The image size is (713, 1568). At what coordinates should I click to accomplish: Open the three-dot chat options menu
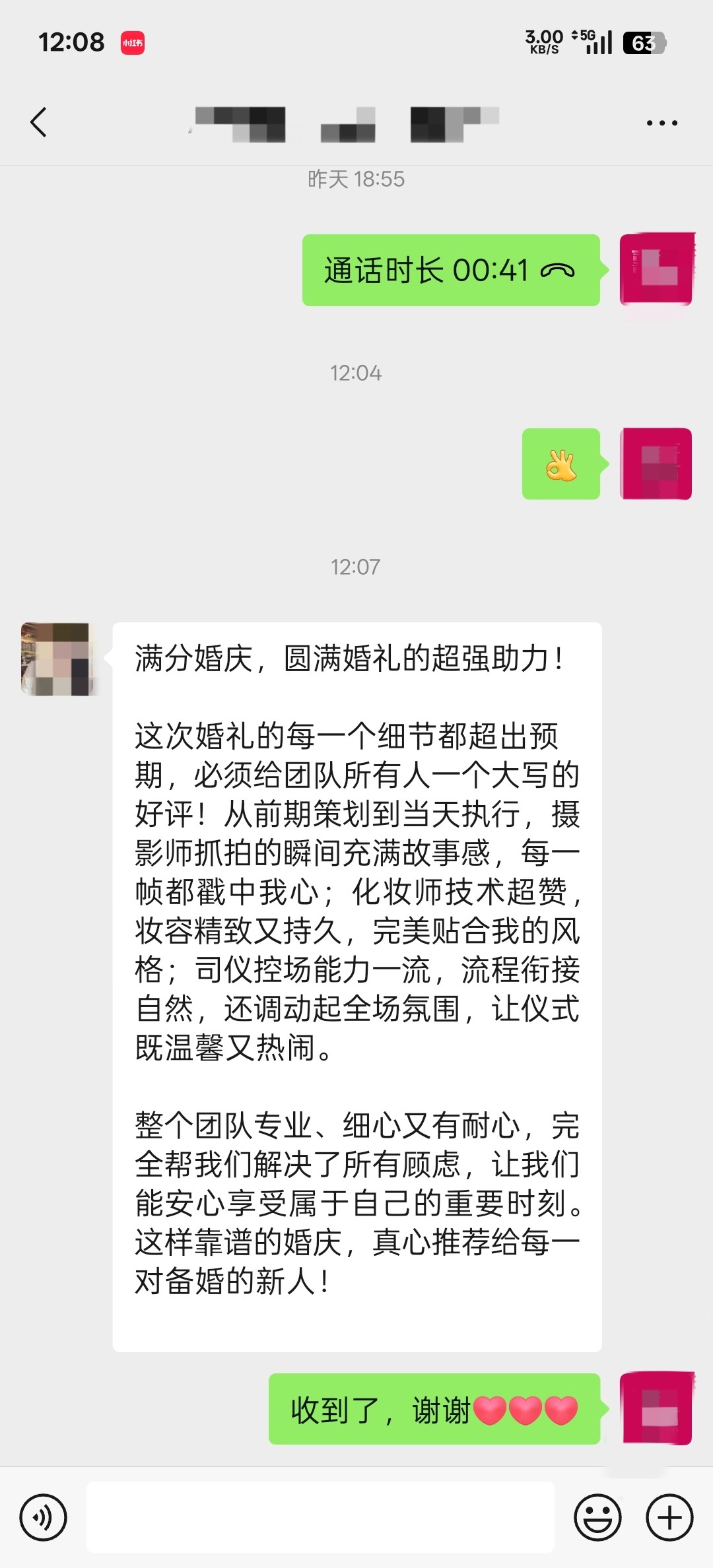(662, 123)
